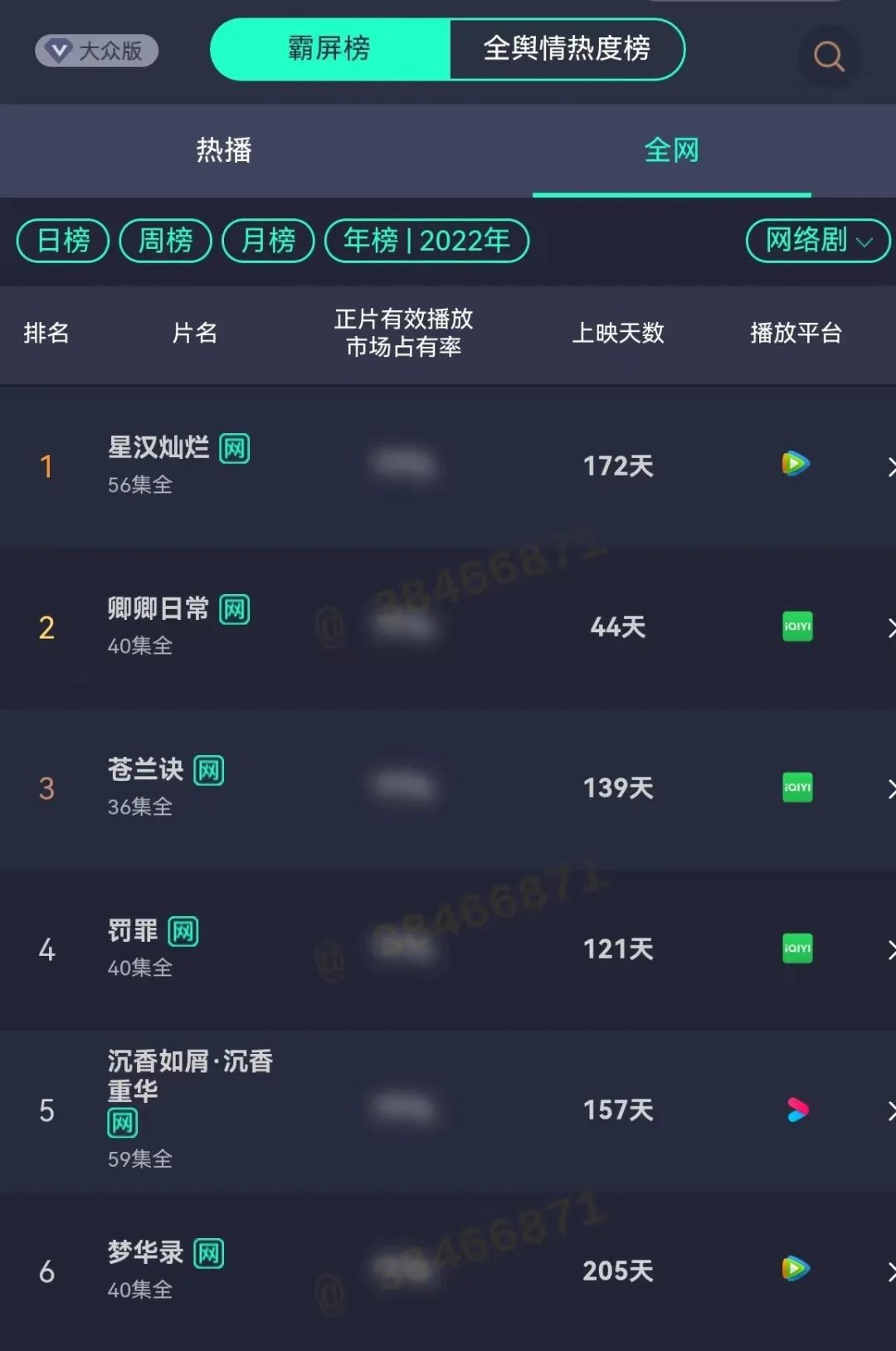Image resolution: width=896 pixels, height=1351 pixels.
Task: Open the search icon
Action: click(x=828, y=56)
